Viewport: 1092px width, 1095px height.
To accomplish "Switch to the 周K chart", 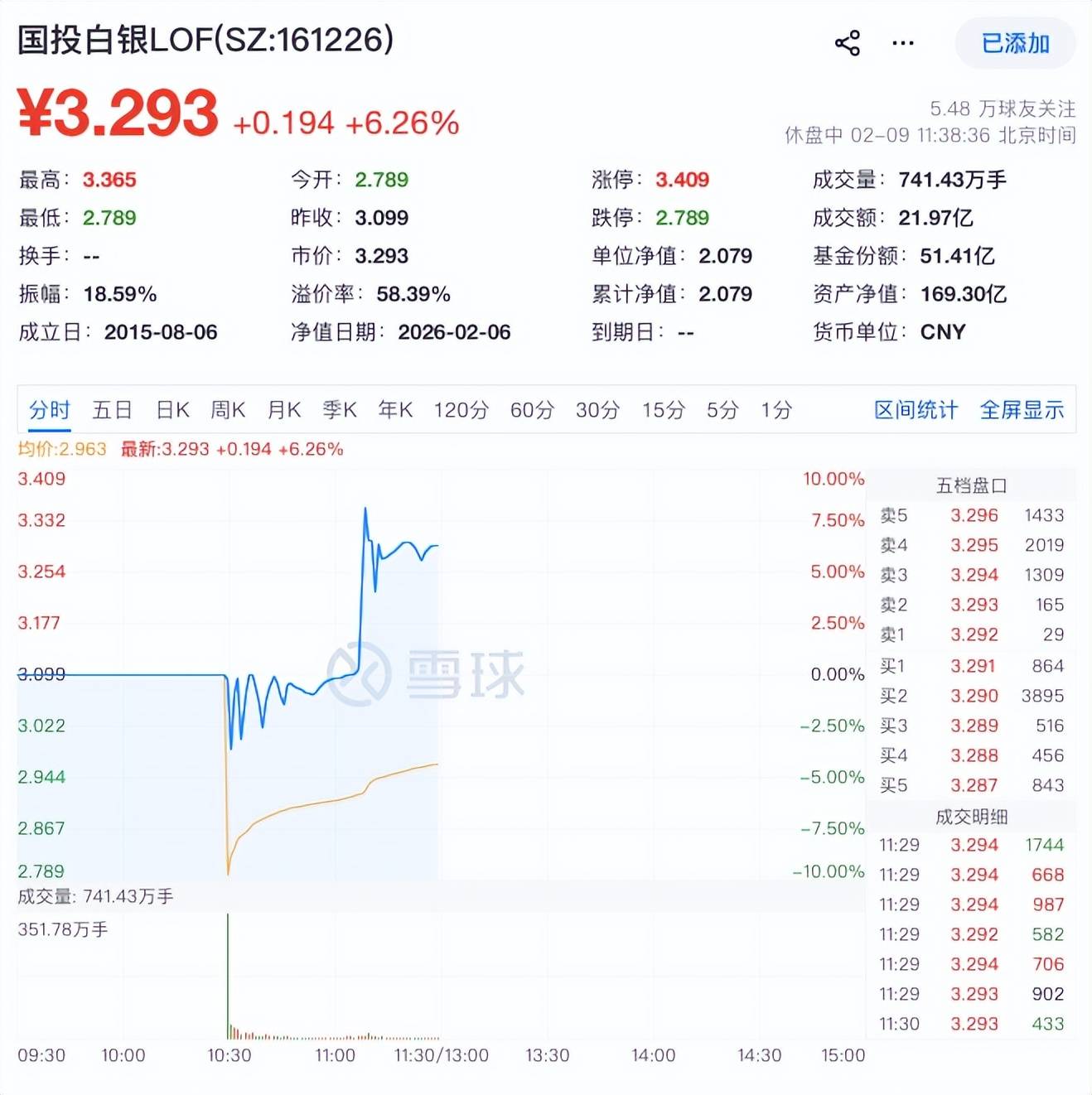I will tap(228, 410).
